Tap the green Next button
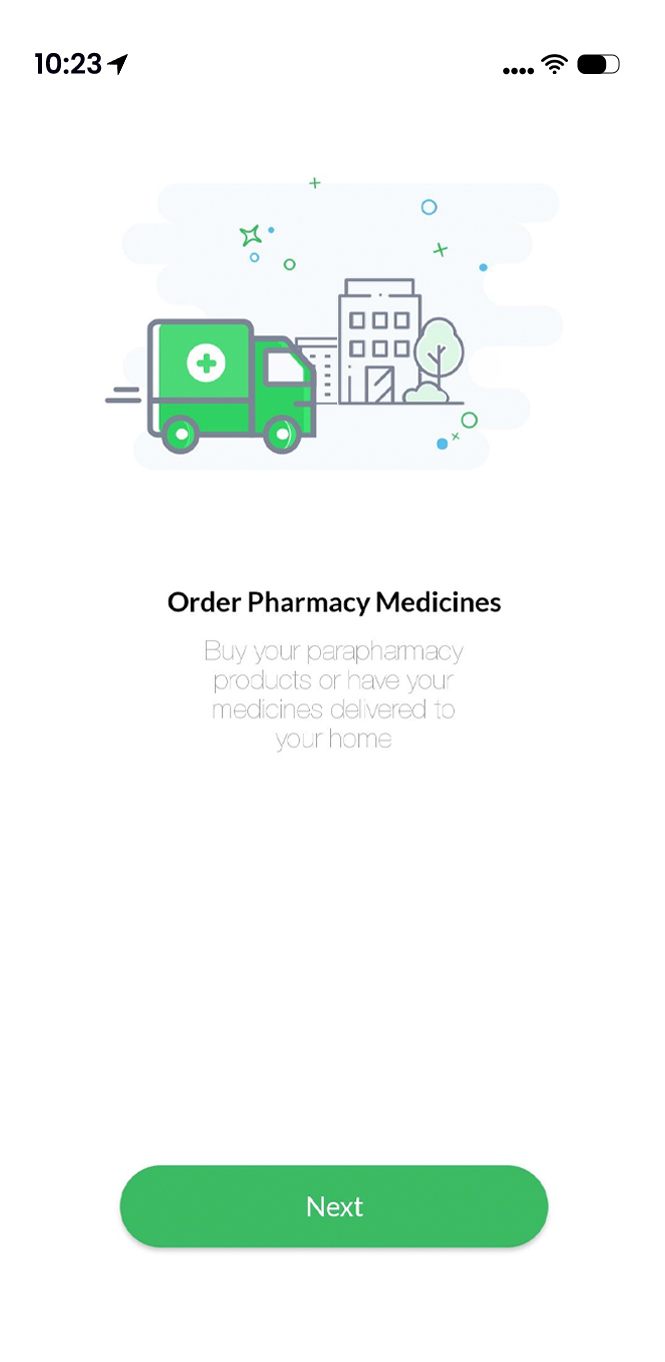 [x=334, y=1206]
